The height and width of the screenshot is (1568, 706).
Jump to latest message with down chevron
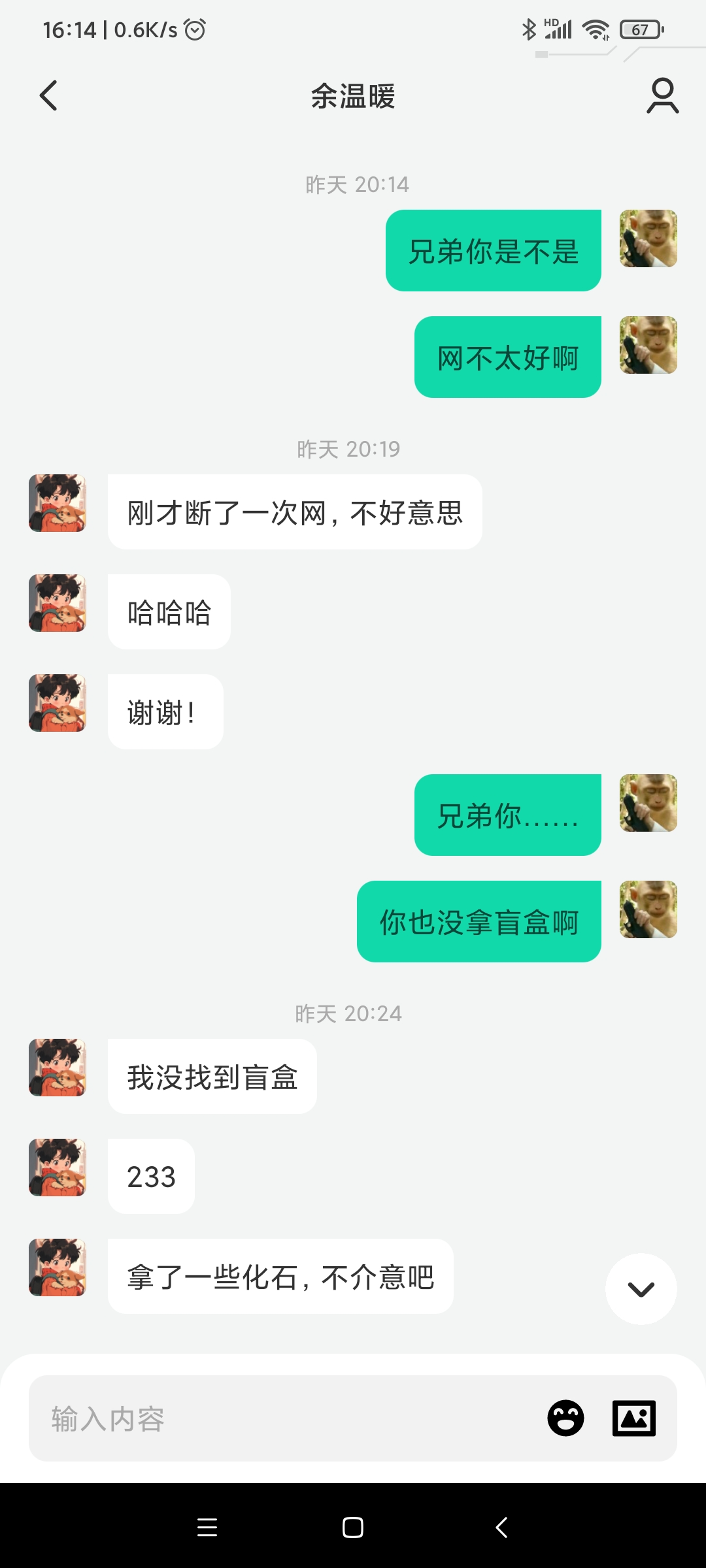(x=641, y=1289)
